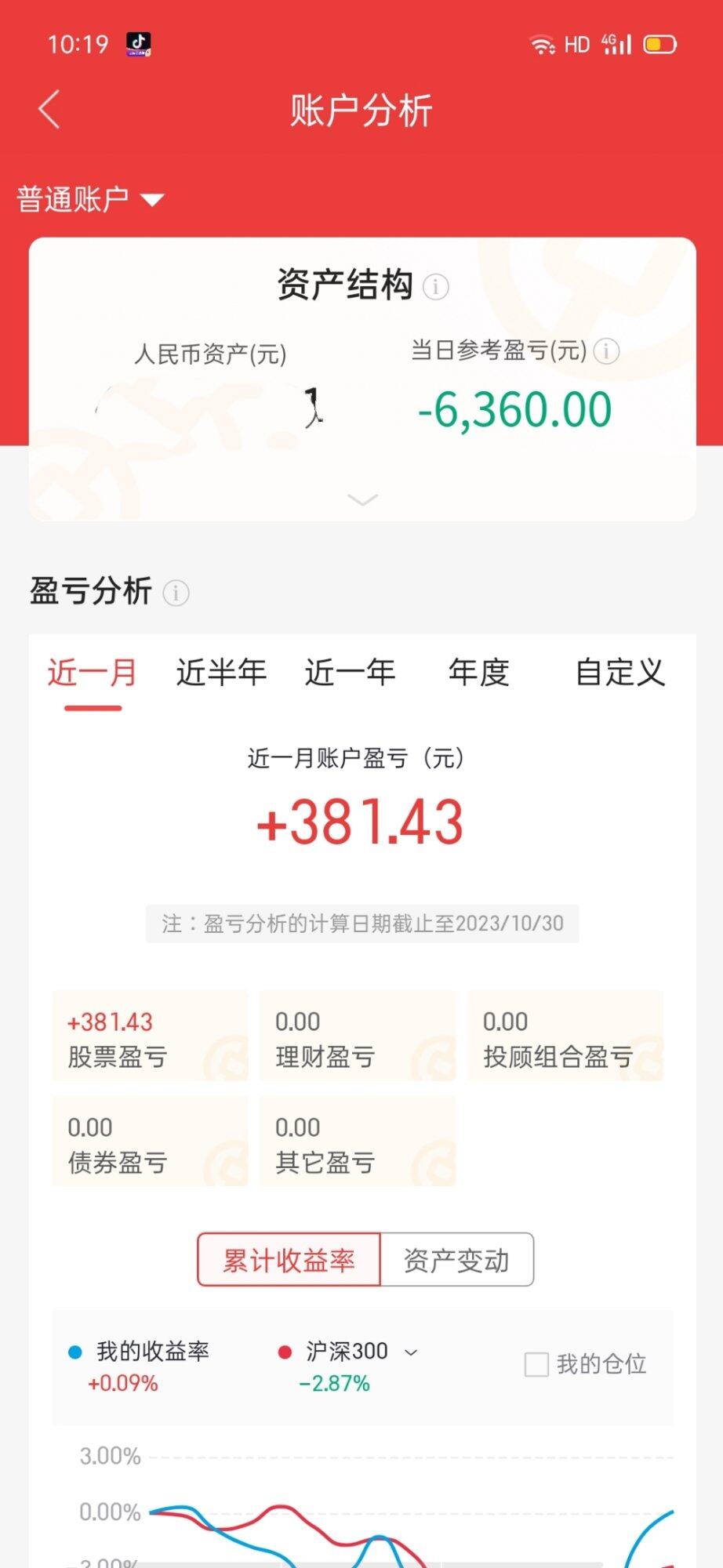Select the 累计收益率 segment
This screenshot has height=1568, width=723.
(x=289, y=1260)
